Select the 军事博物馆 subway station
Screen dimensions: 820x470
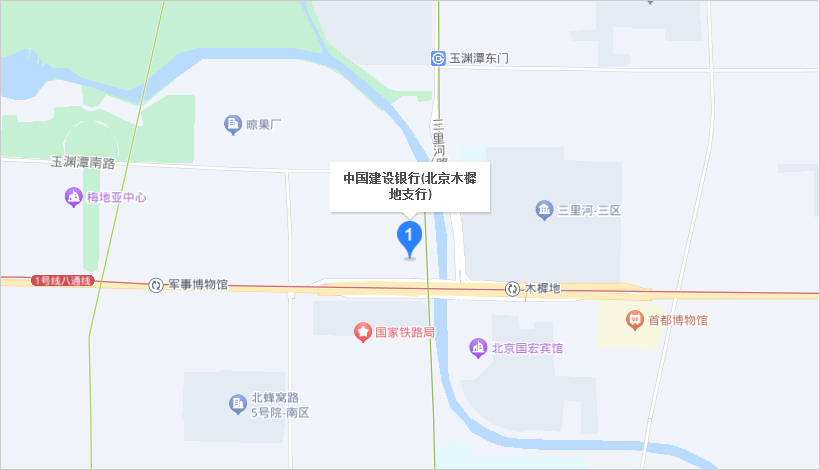point(156,285)
